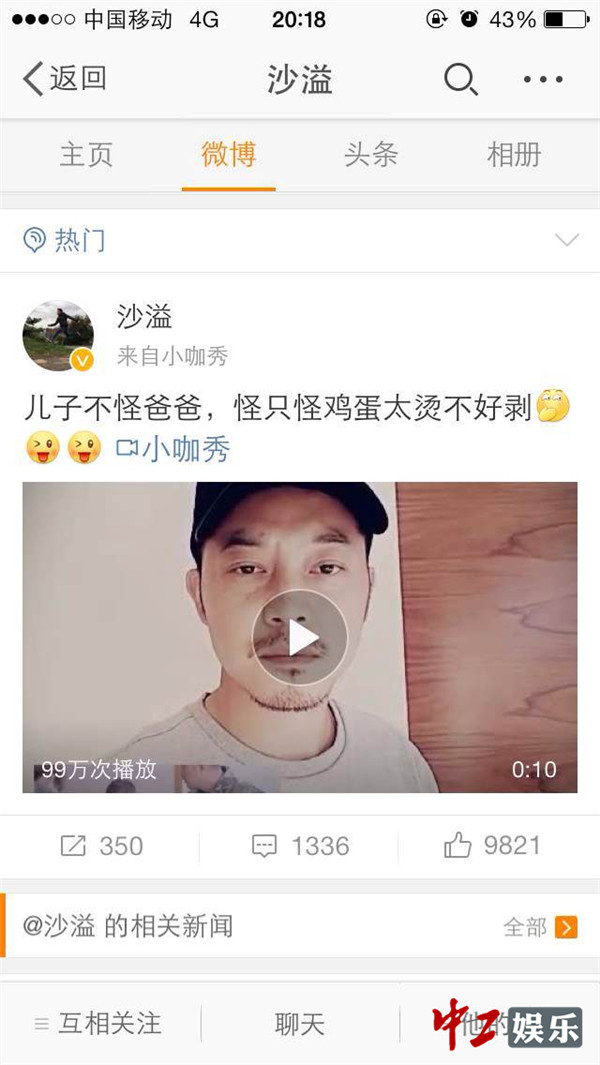600x1065 pixels.
Task: Open the three-dot overflow menu
Action: pyautogui.click(x=543, y=79)
